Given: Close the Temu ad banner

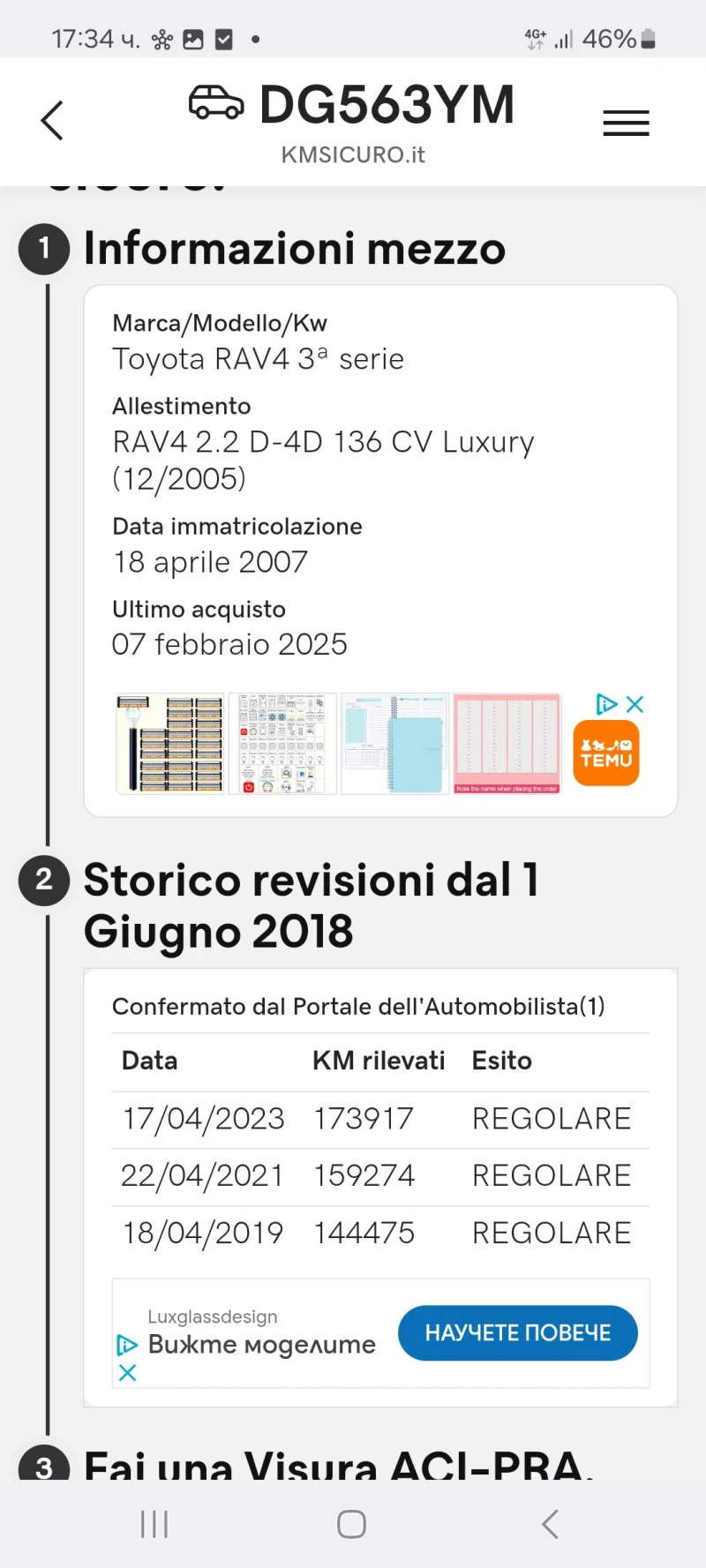Looking at the screenshot, I should 635,704.
